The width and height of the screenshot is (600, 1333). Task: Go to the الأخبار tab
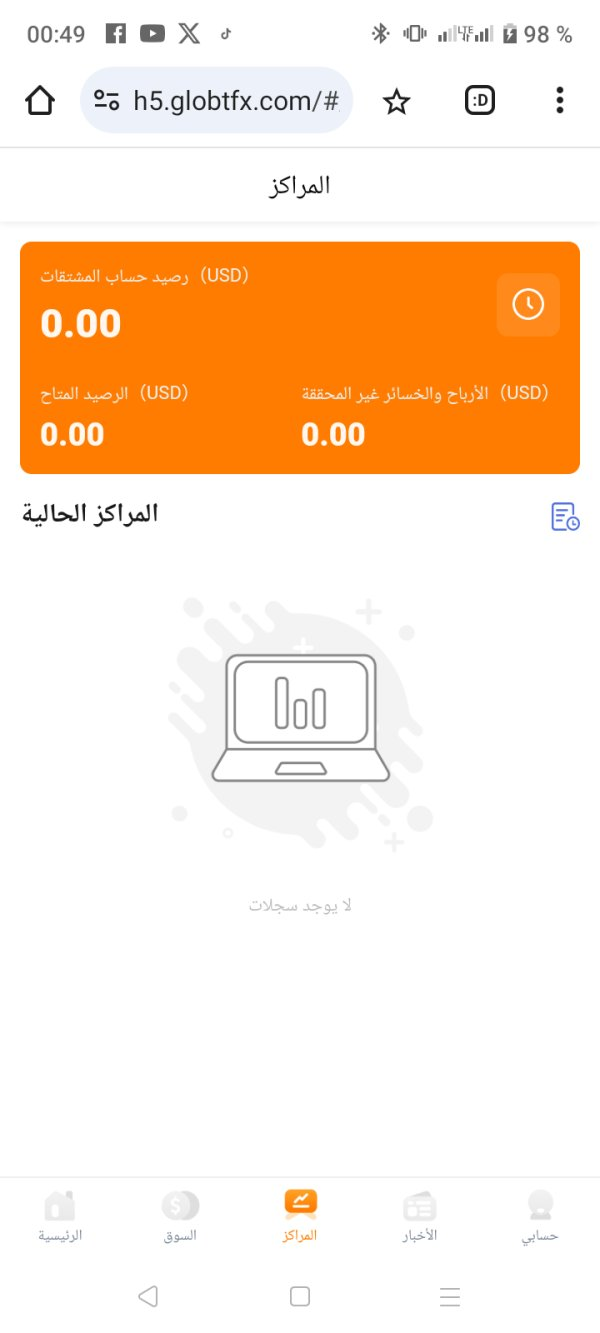(x=419, y=1216)
